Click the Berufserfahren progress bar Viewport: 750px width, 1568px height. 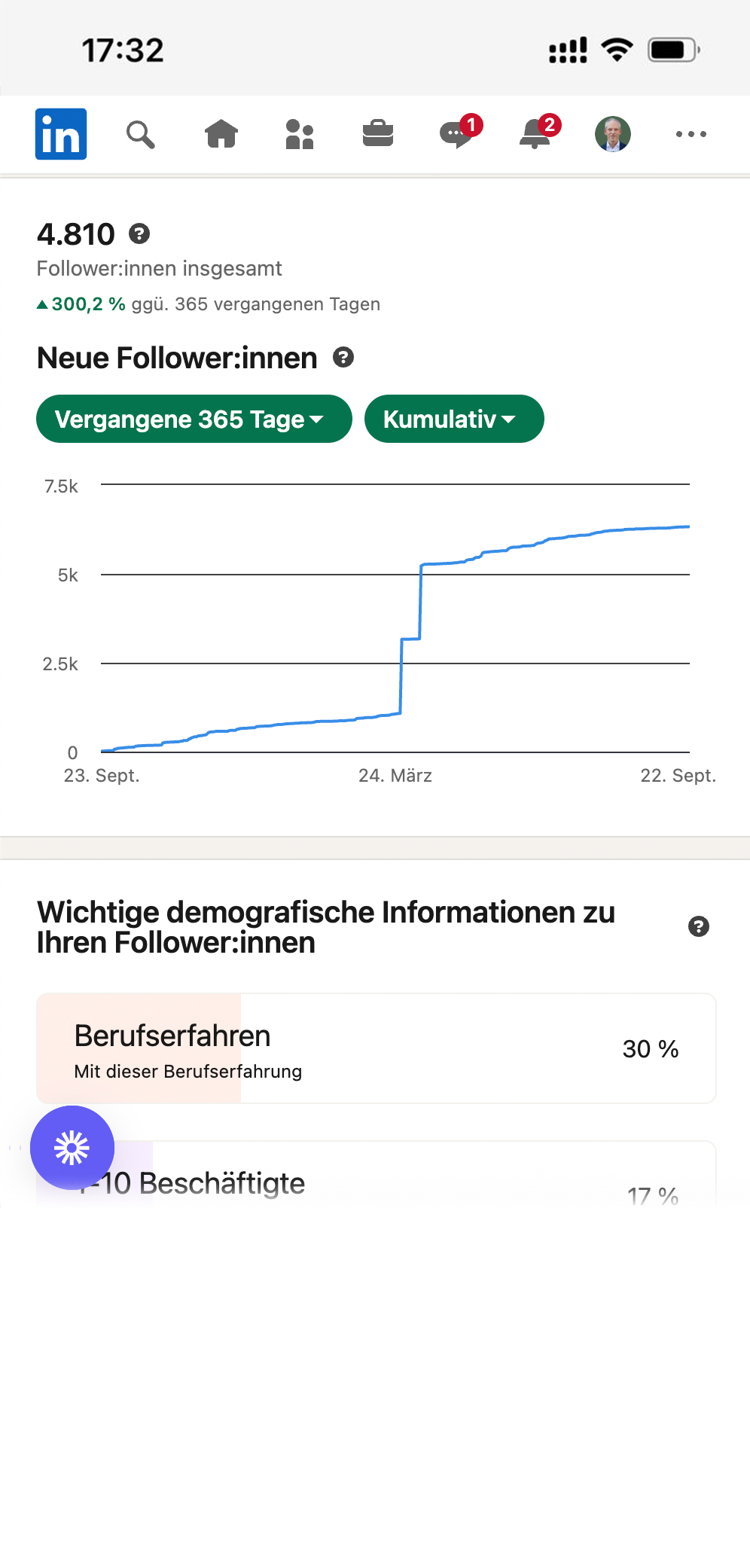coord(139,1048)
